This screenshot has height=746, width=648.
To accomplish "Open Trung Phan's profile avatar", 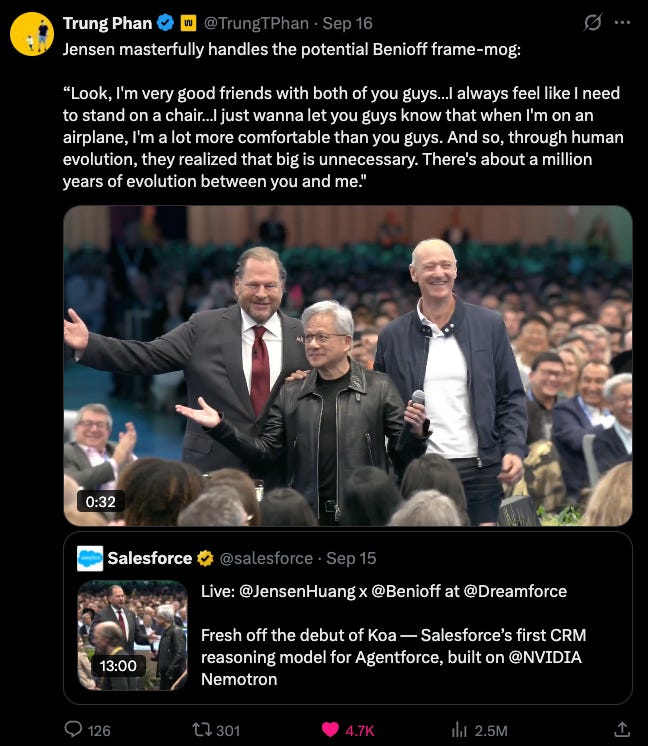I will [32, 34].
